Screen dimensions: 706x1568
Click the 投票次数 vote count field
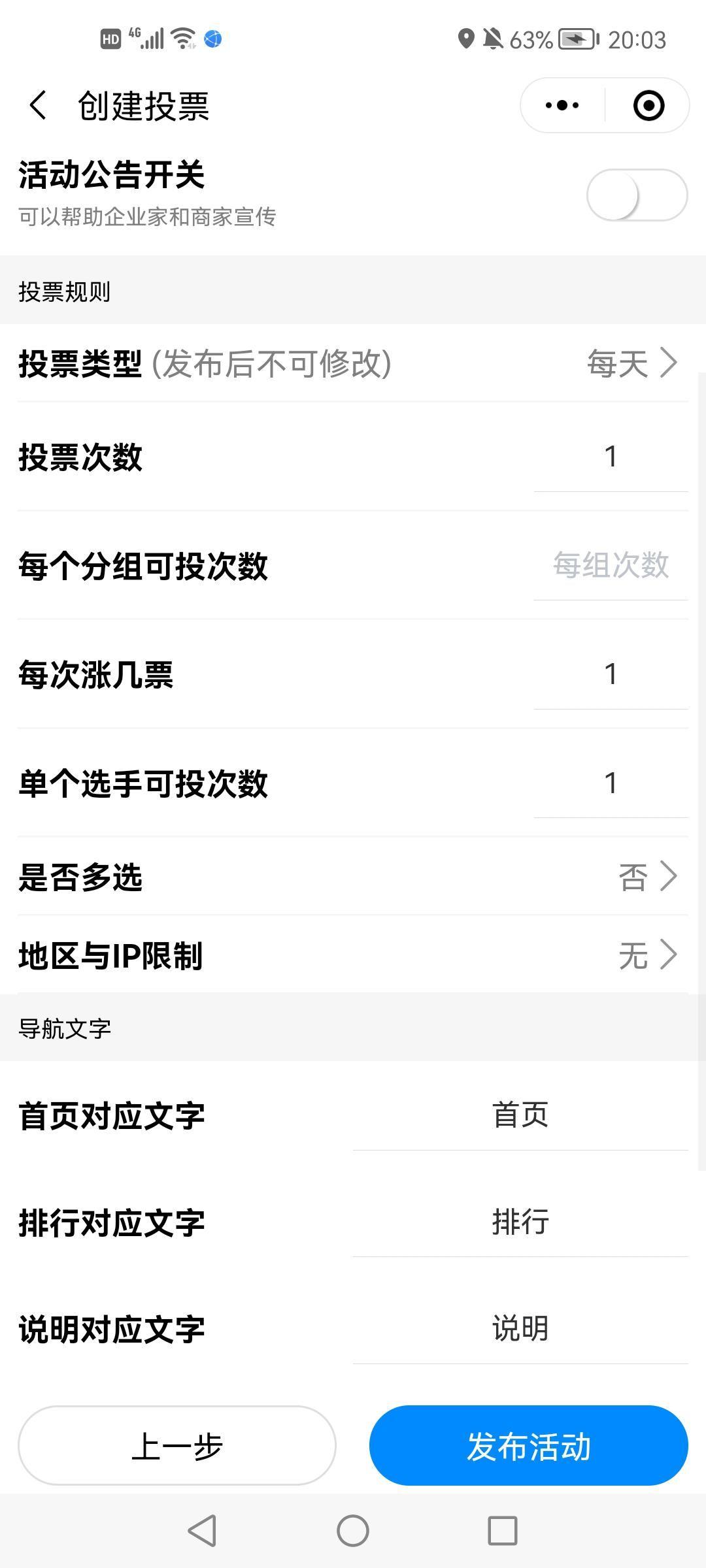(611, 458)
